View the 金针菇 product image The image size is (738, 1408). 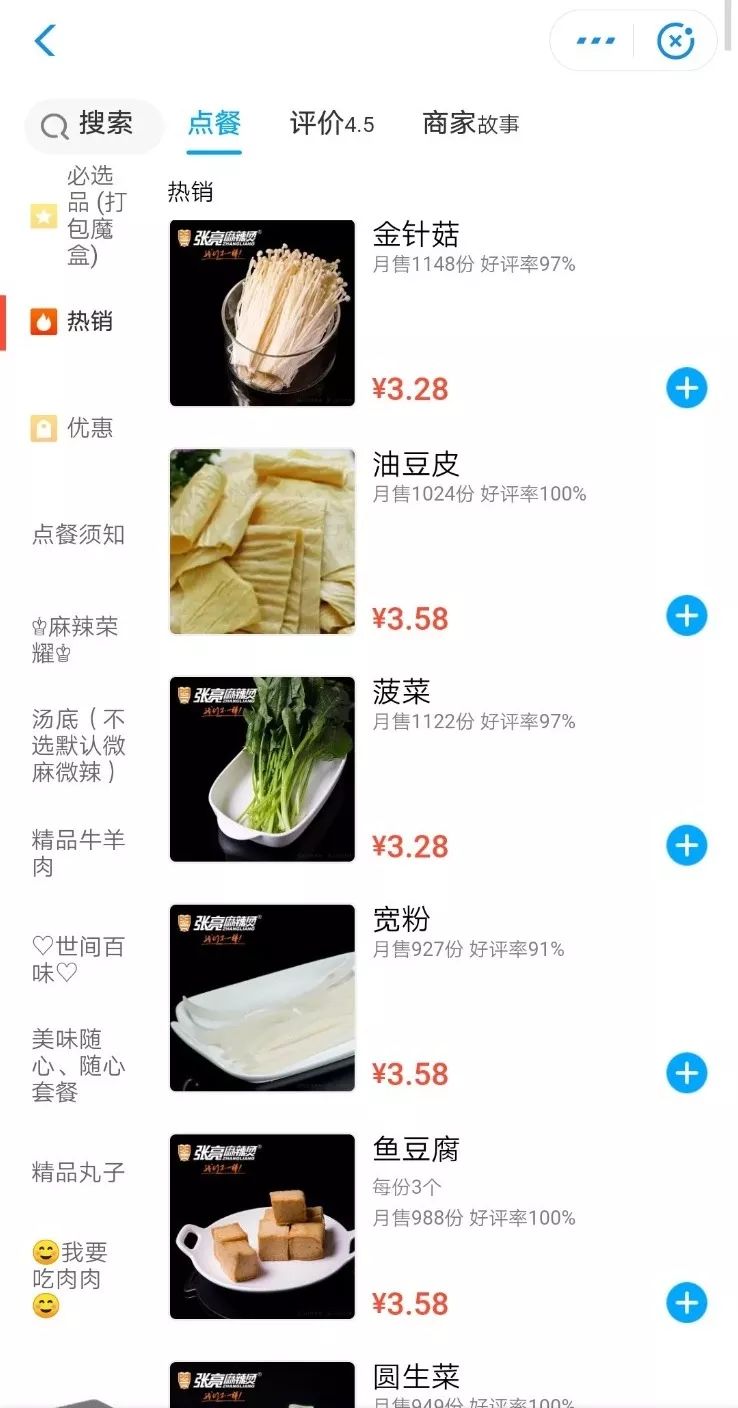(262, 313)
